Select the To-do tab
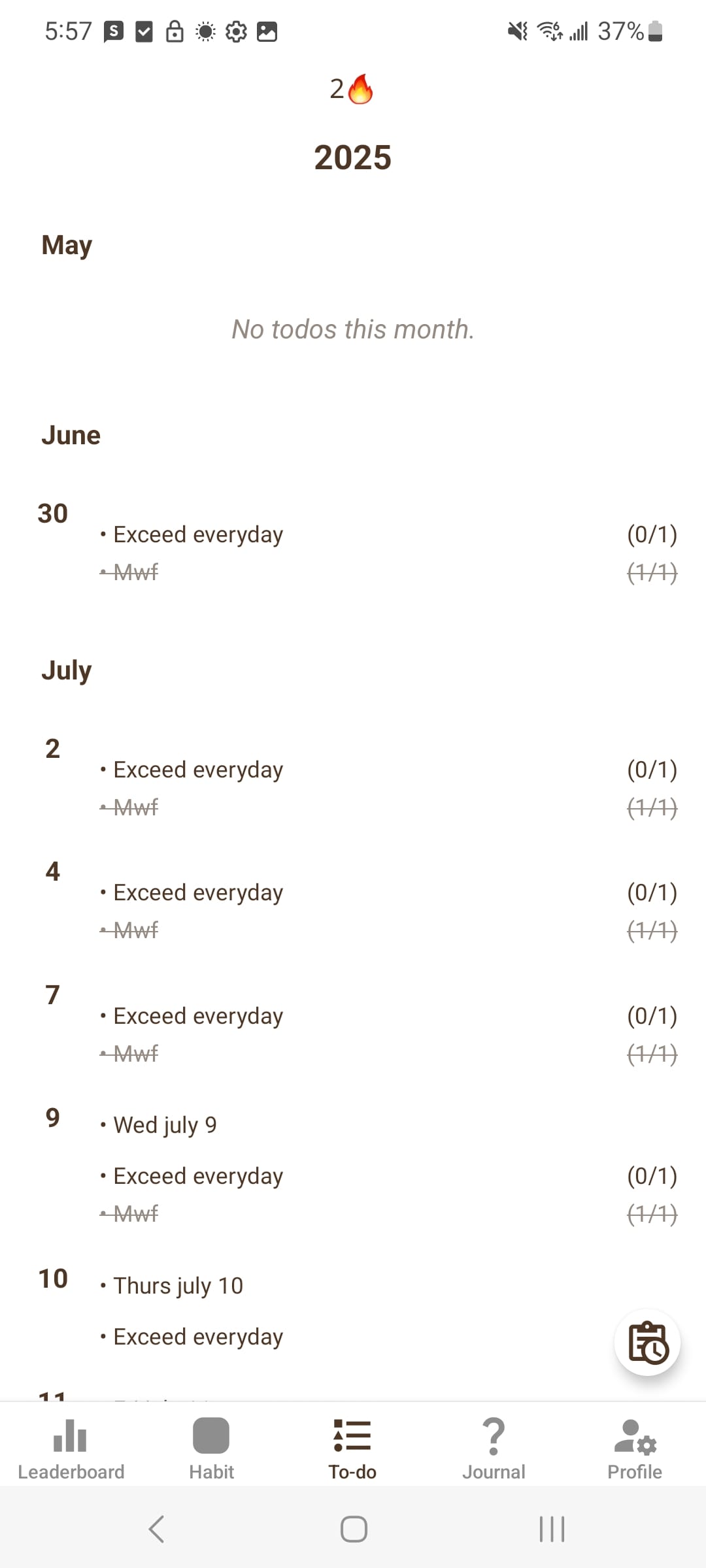706x1568 pixels. click(352, 1448)
